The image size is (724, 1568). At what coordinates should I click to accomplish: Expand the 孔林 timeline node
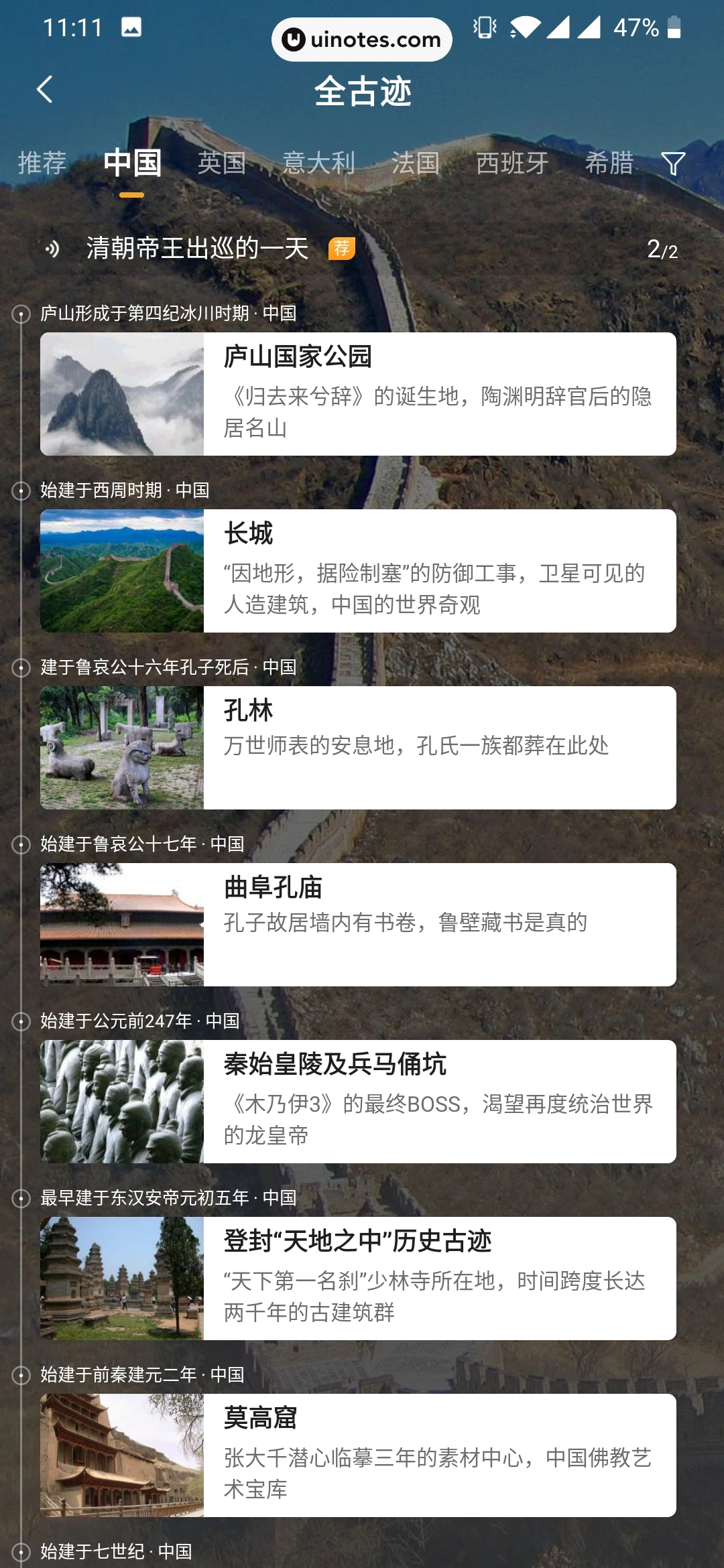[x=22, y=667]
